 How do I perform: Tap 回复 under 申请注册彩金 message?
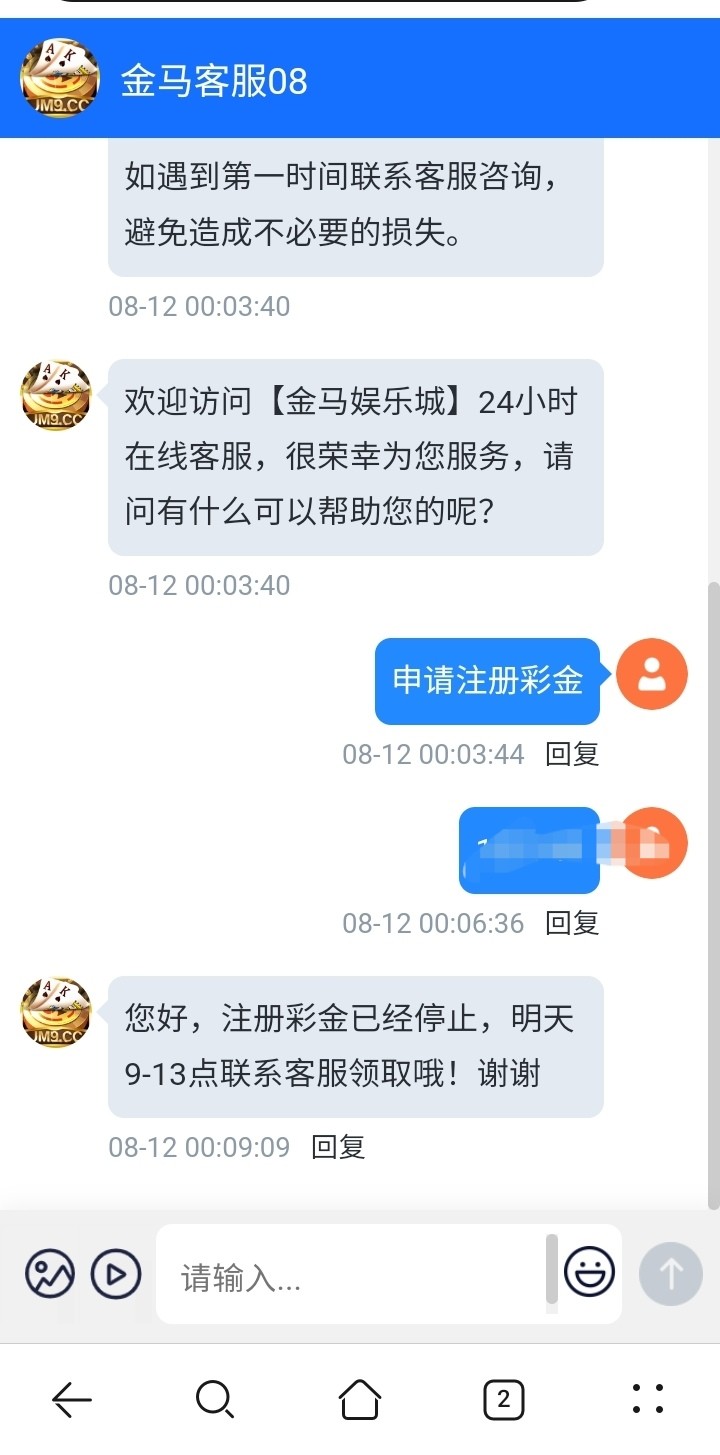tap(572, 754)
